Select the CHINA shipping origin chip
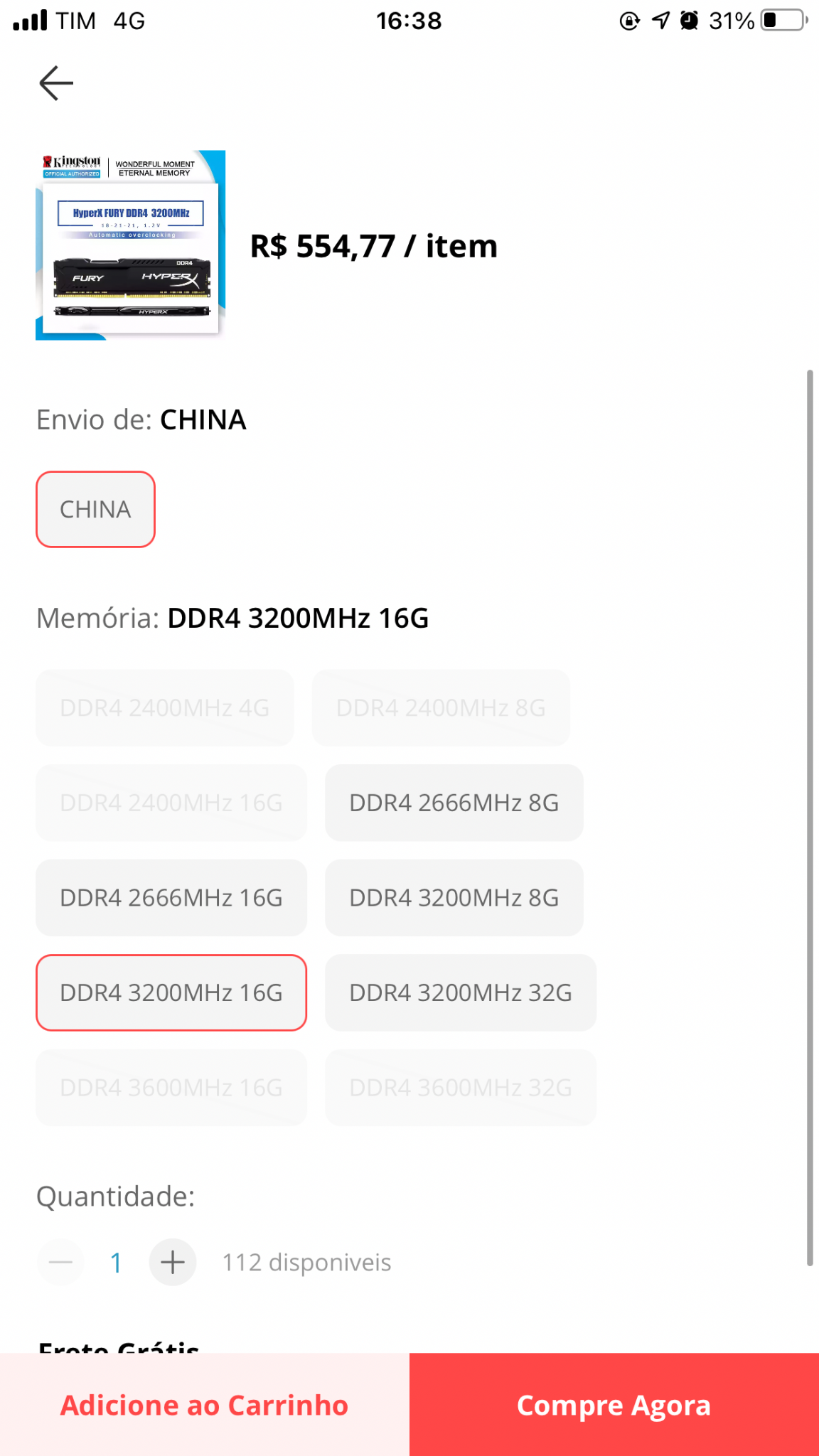Image resolution: width=819 pixels, height=1456 pixels. [95, 510]
